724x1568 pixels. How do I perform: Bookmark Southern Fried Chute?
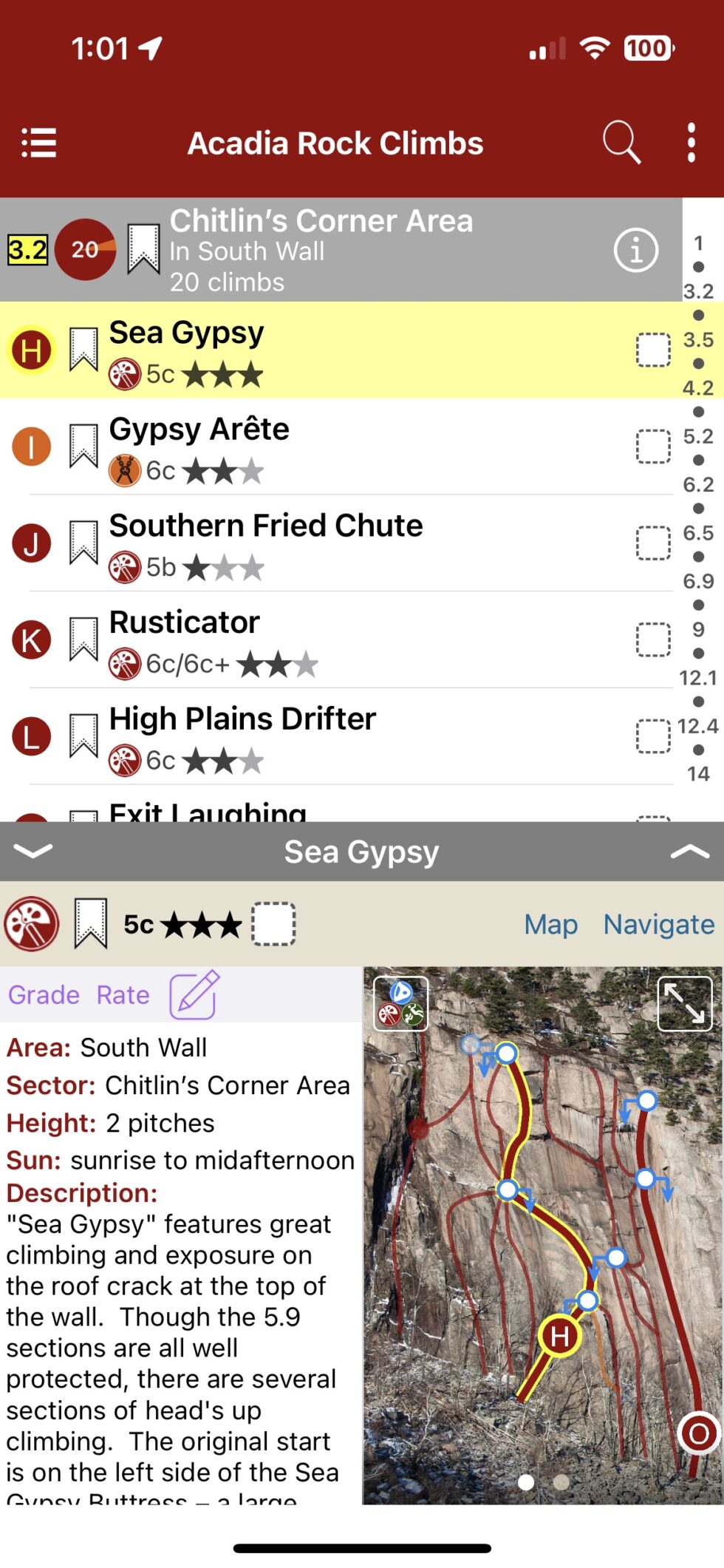pos(83,543)
